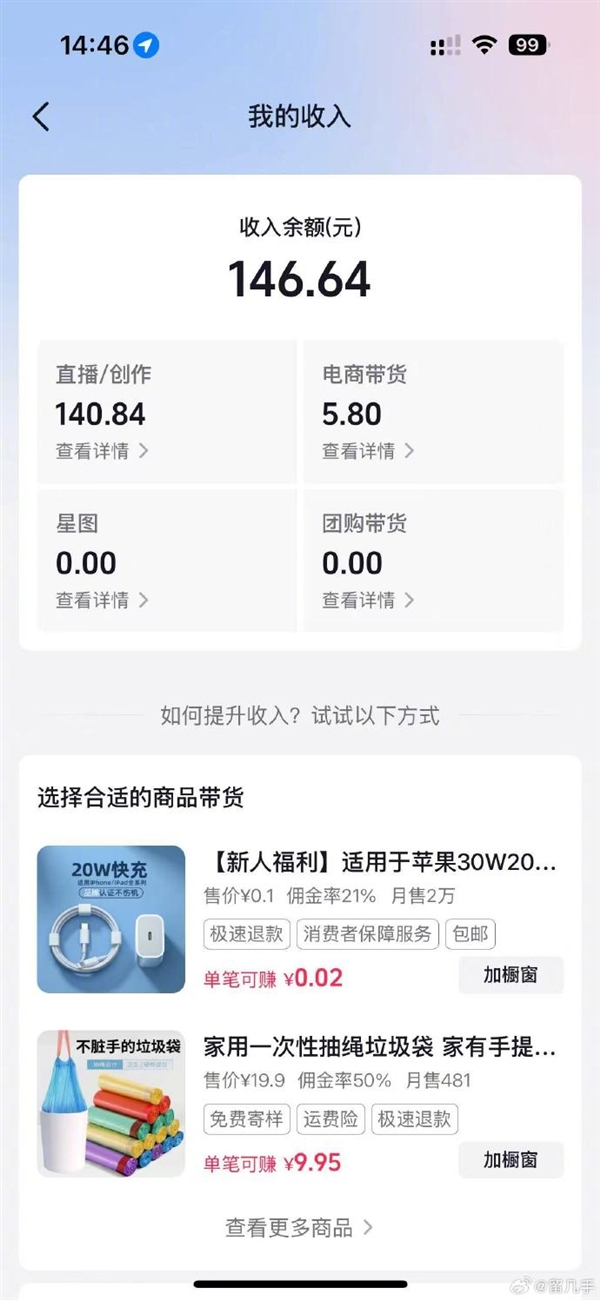This screenshot has height=1300, width=600.
Task: Add the 20W charger product to 橱窗
Action: pyautogui.click(x=510, y=975)
